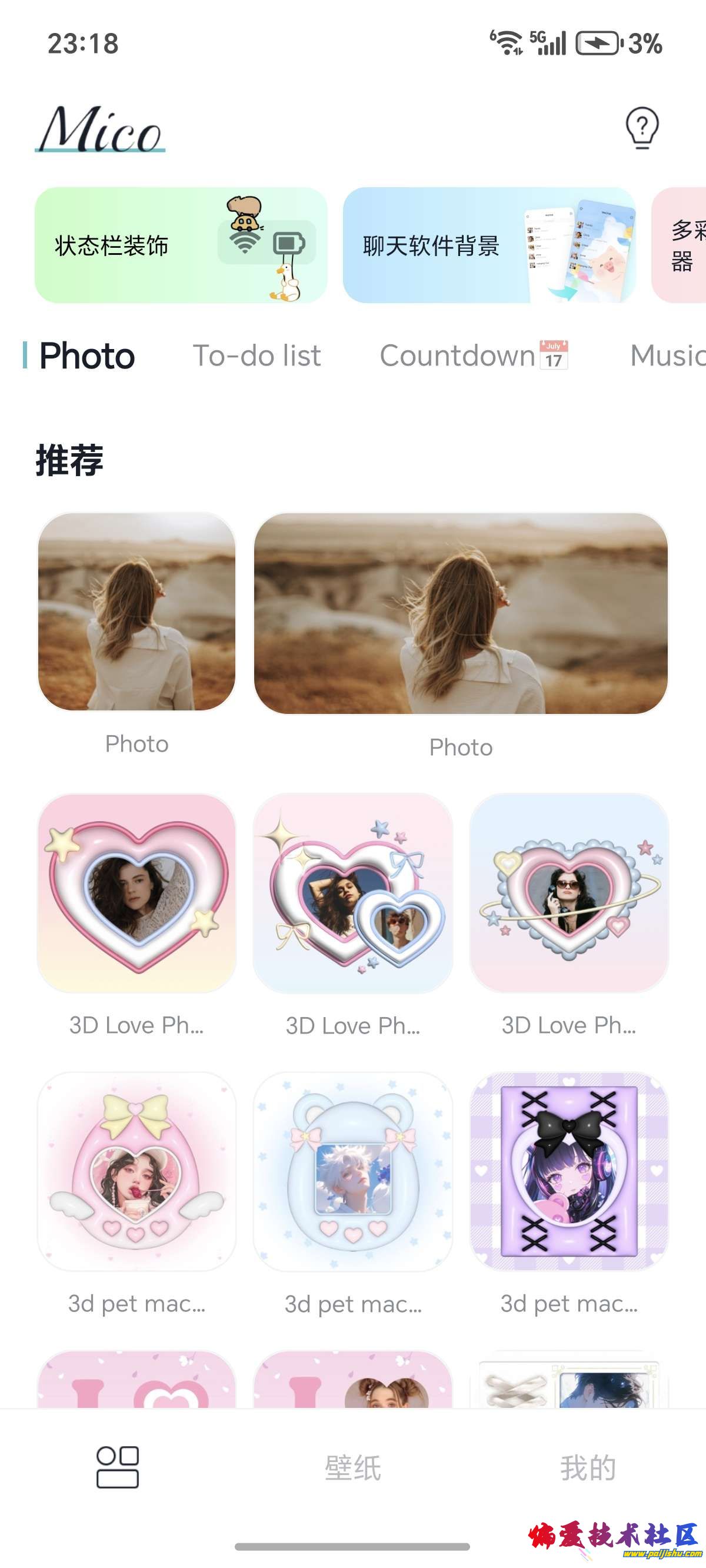Switch to the Music tab

(667, 356)
